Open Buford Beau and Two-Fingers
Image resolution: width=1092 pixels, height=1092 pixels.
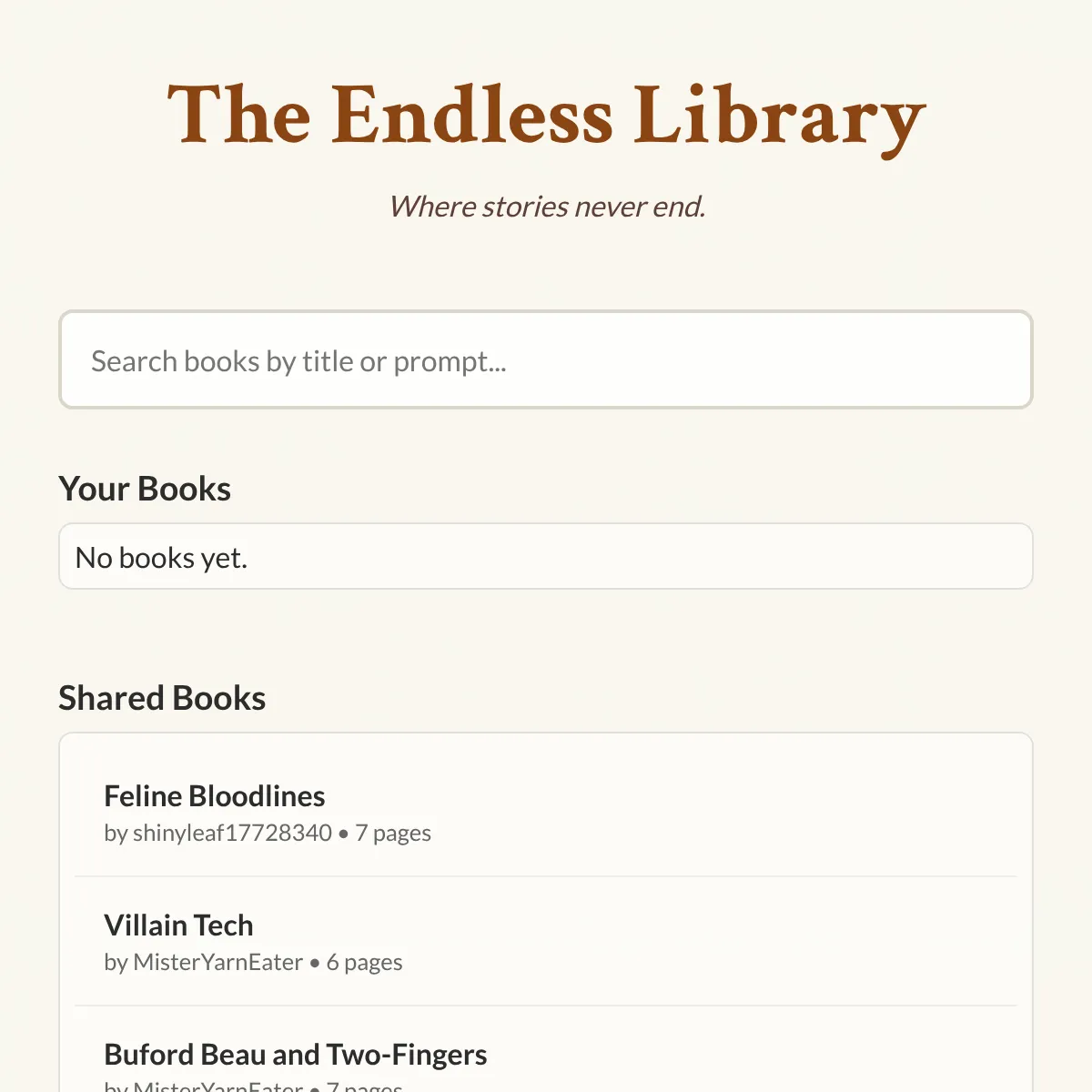[x=296, y=1055]
